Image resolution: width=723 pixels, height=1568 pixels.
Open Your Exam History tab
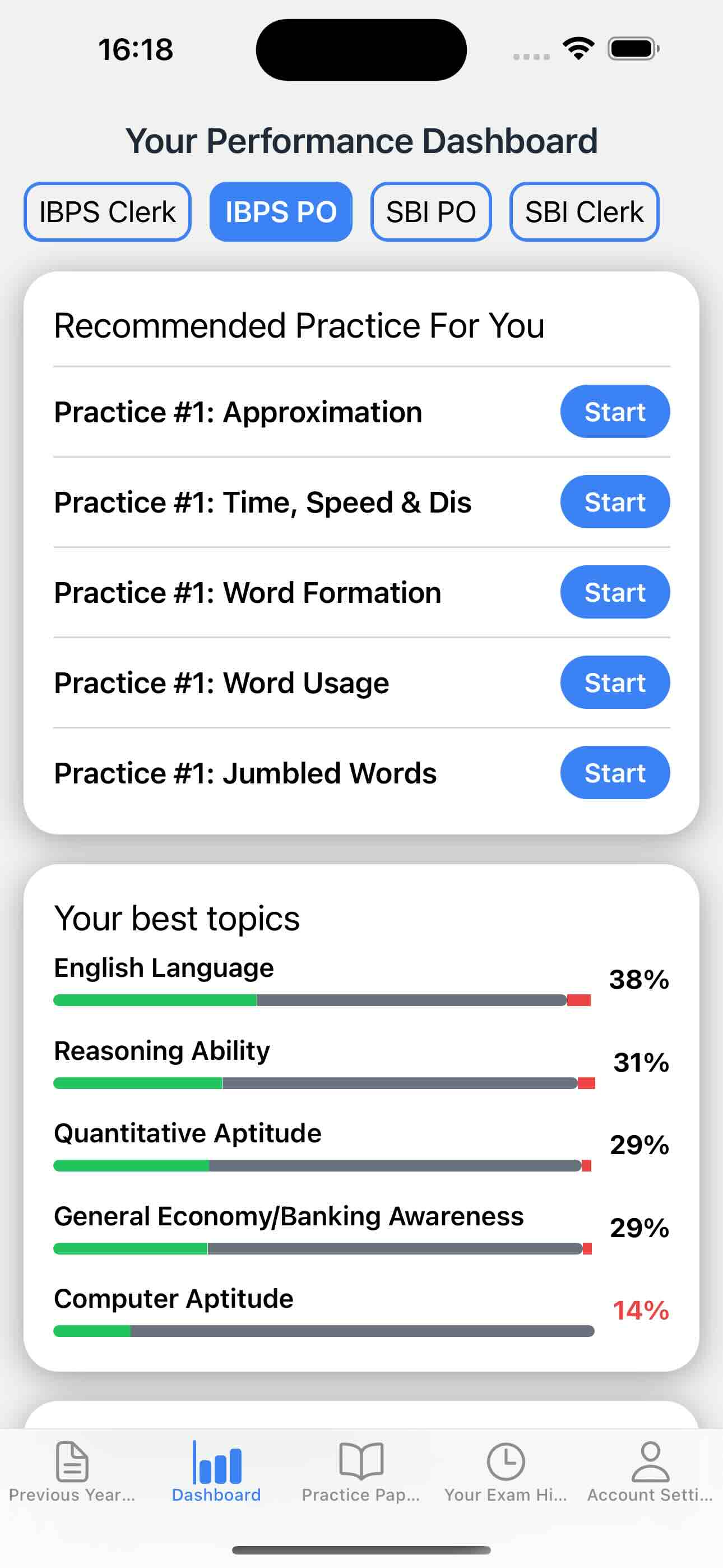pyautogui.click(x=505, y=1470)
